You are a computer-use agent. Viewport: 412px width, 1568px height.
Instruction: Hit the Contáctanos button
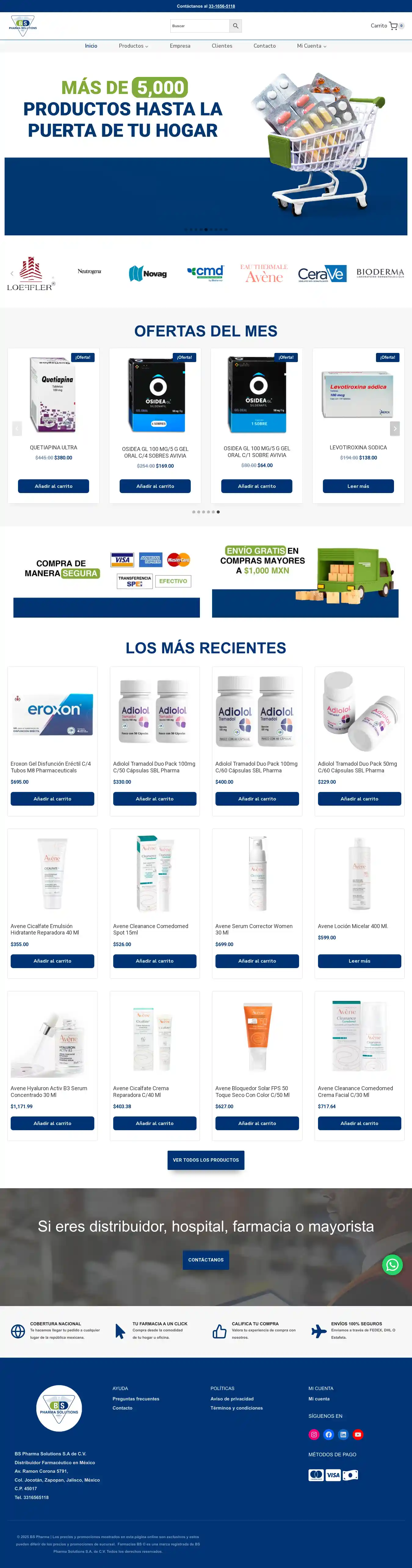206,1260
